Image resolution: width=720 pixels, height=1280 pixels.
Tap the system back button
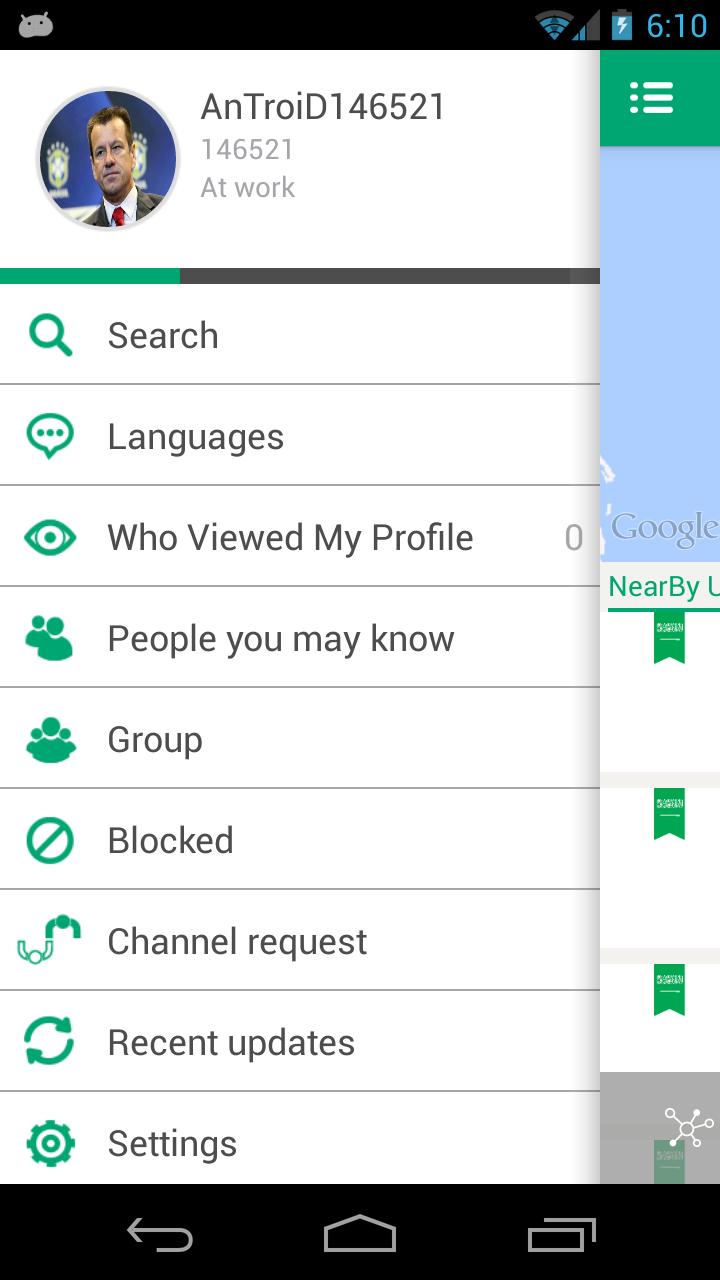tap(160, 1234)
